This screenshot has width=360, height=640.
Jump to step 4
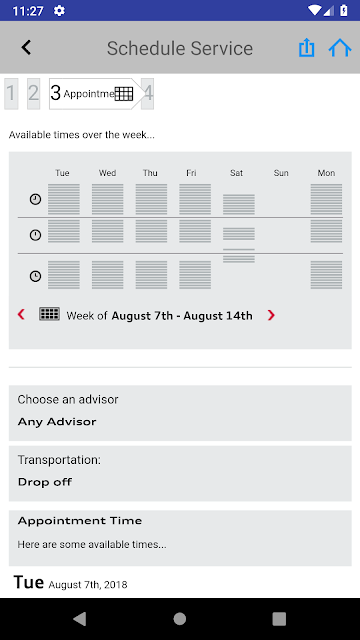(x=148, y=93)
